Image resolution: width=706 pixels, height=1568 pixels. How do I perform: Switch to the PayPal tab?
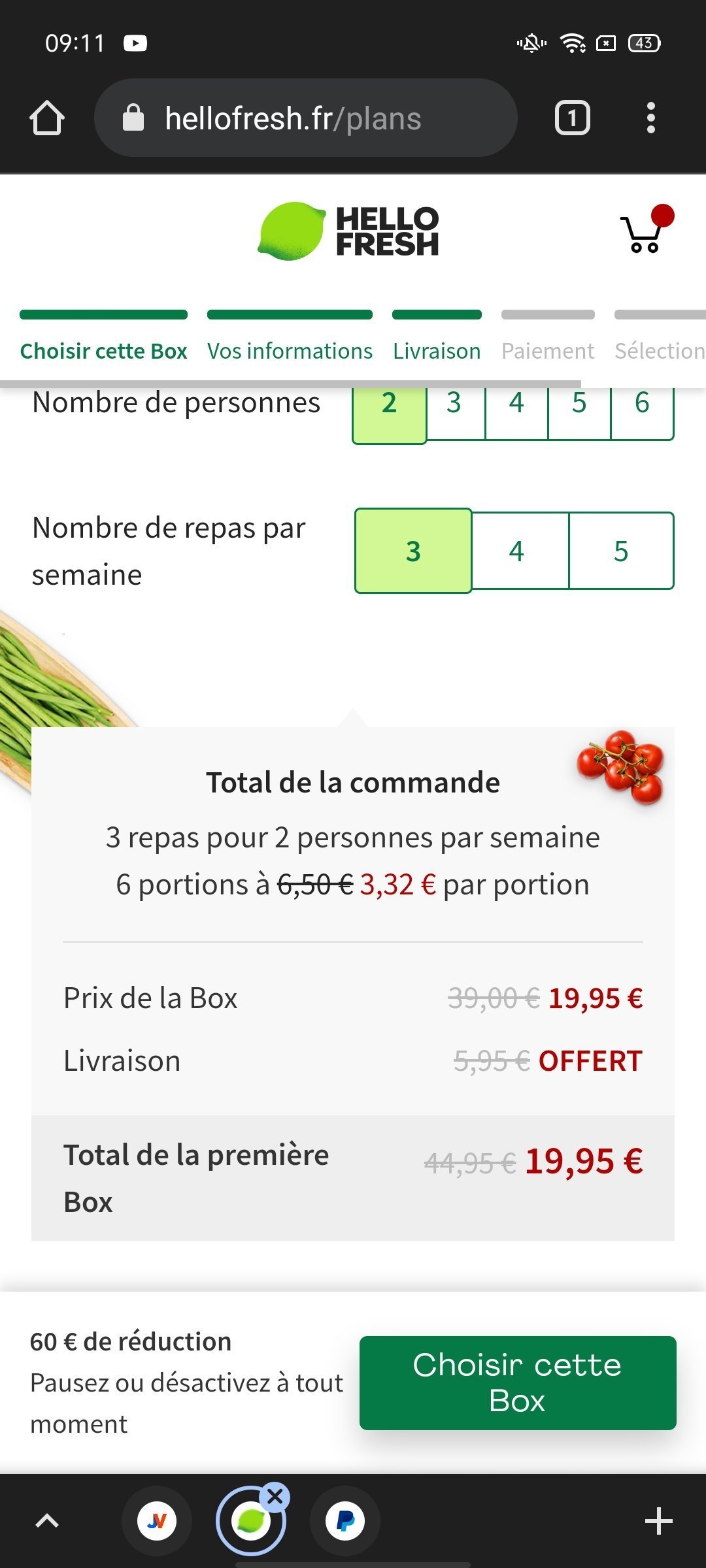345,1521
